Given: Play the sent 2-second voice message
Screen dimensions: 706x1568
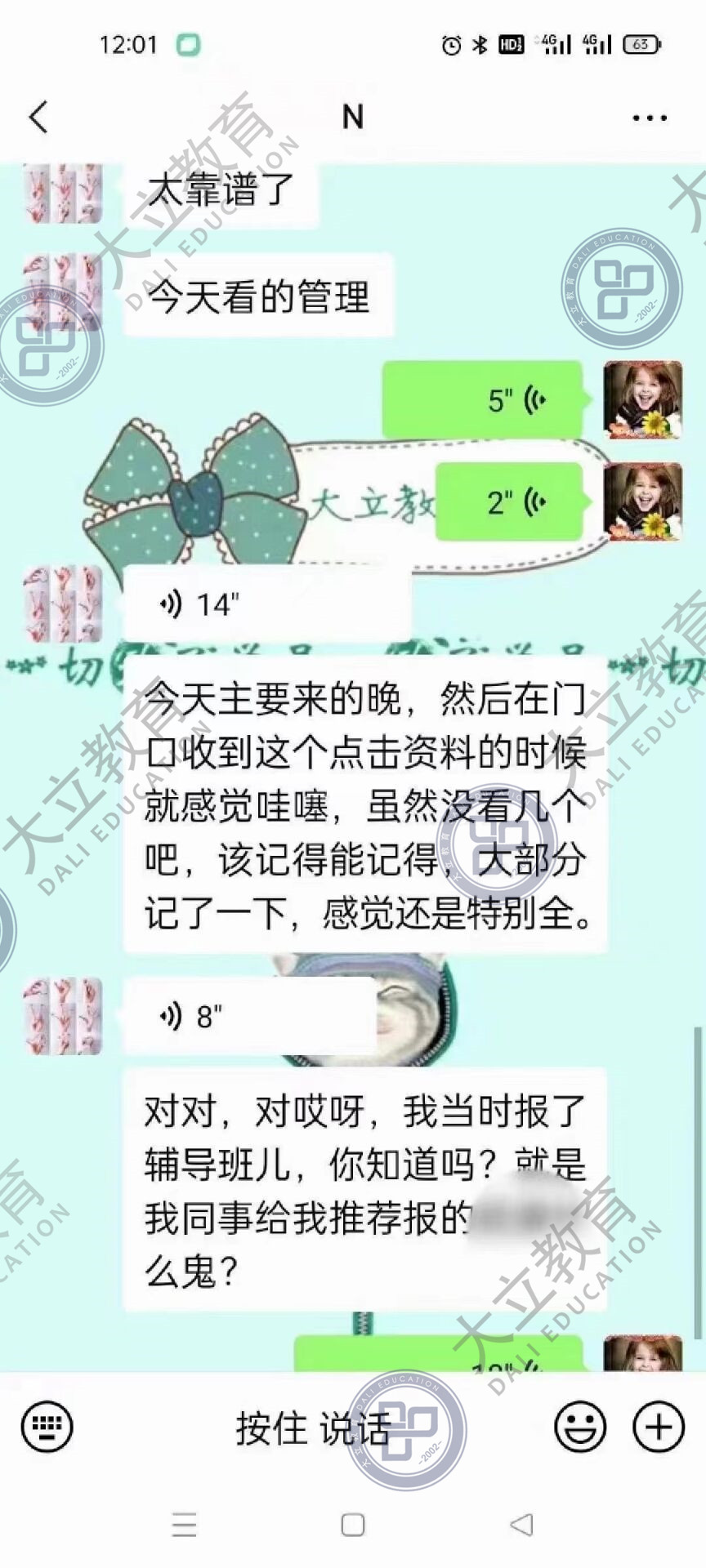Looking at the screenshot, I should (510, 502).
